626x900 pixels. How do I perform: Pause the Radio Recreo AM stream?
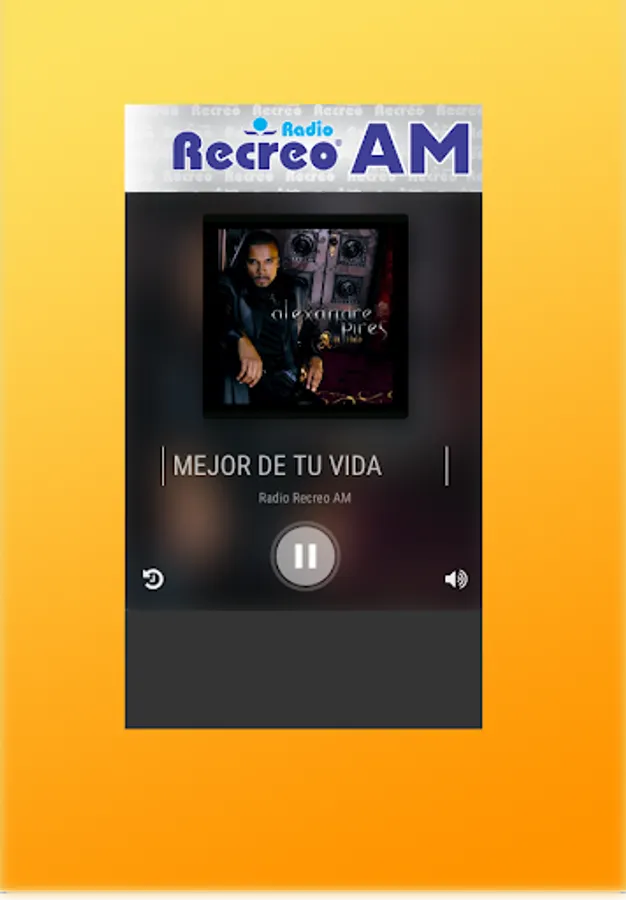point(305,556)
